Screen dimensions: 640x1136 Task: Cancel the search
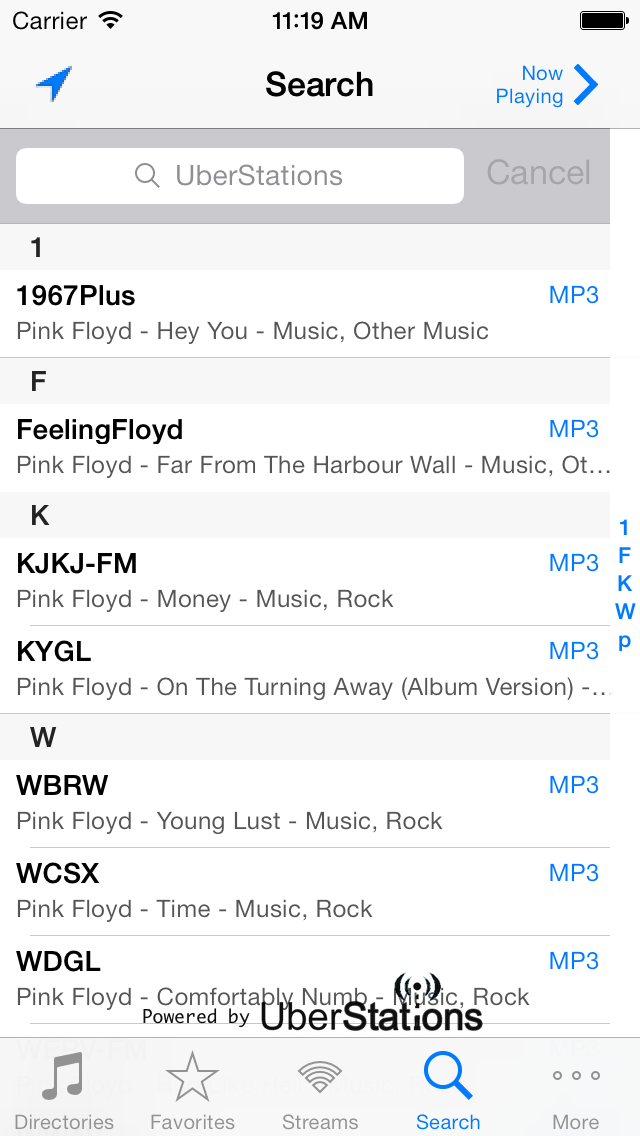coord(539,173)
